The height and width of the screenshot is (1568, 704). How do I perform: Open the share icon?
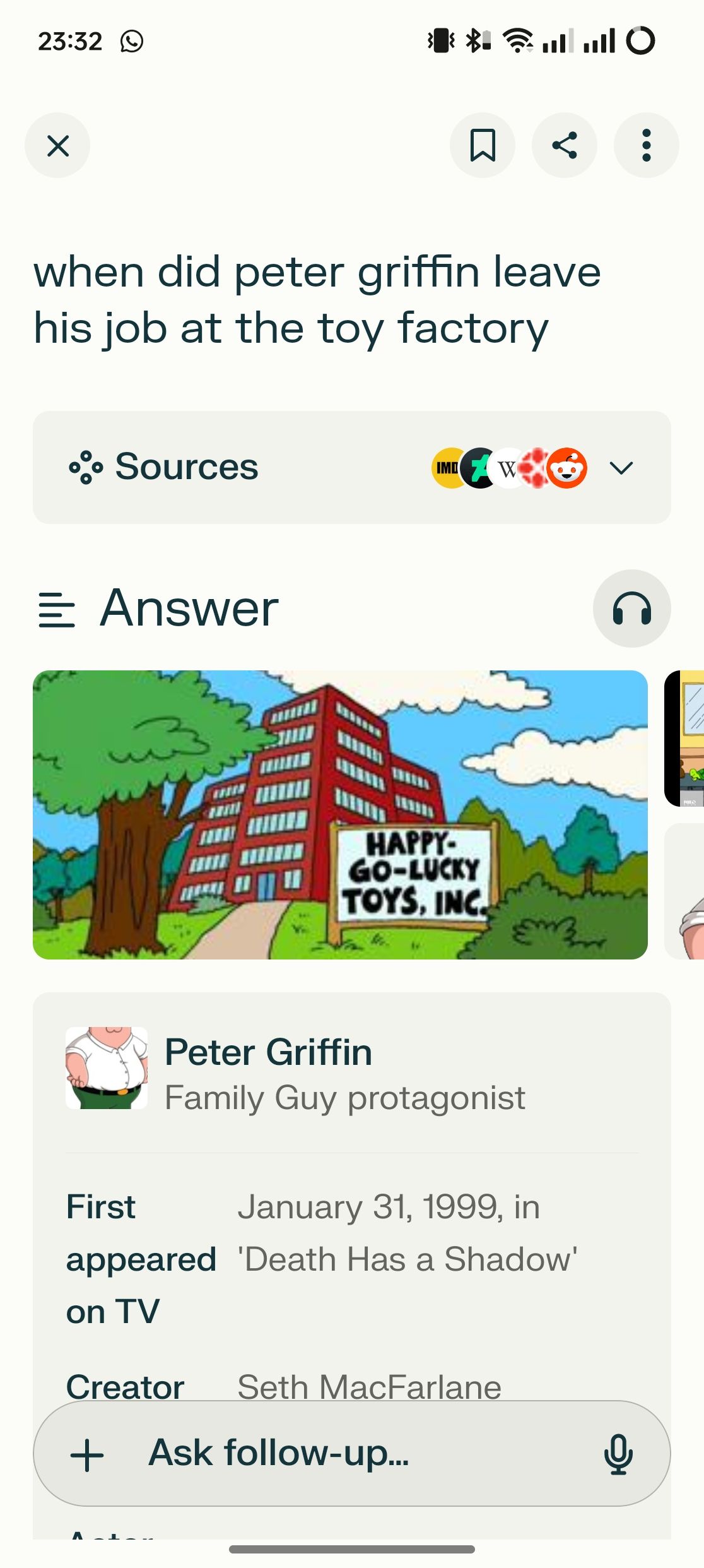(565, 145)
